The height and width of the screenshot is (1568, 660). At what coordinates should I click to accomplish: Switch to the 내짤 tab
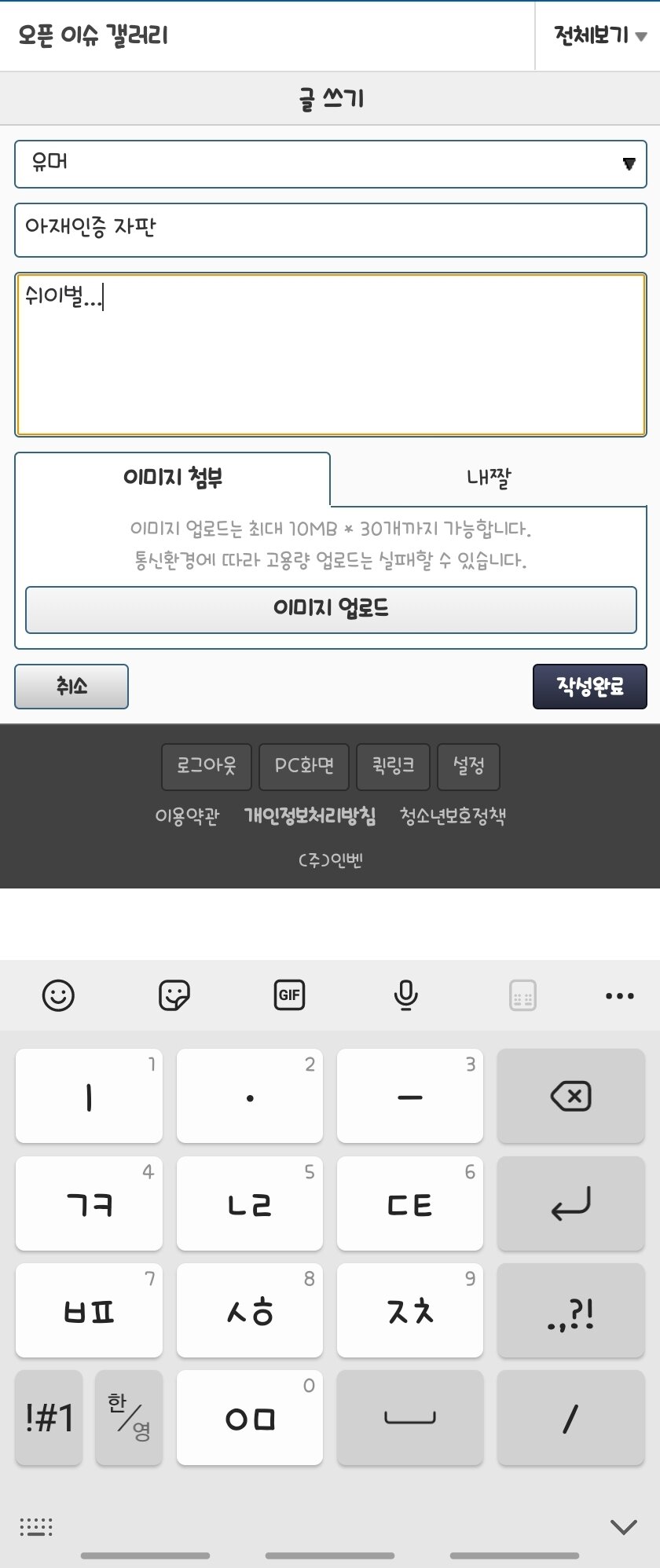click(488, 478)
